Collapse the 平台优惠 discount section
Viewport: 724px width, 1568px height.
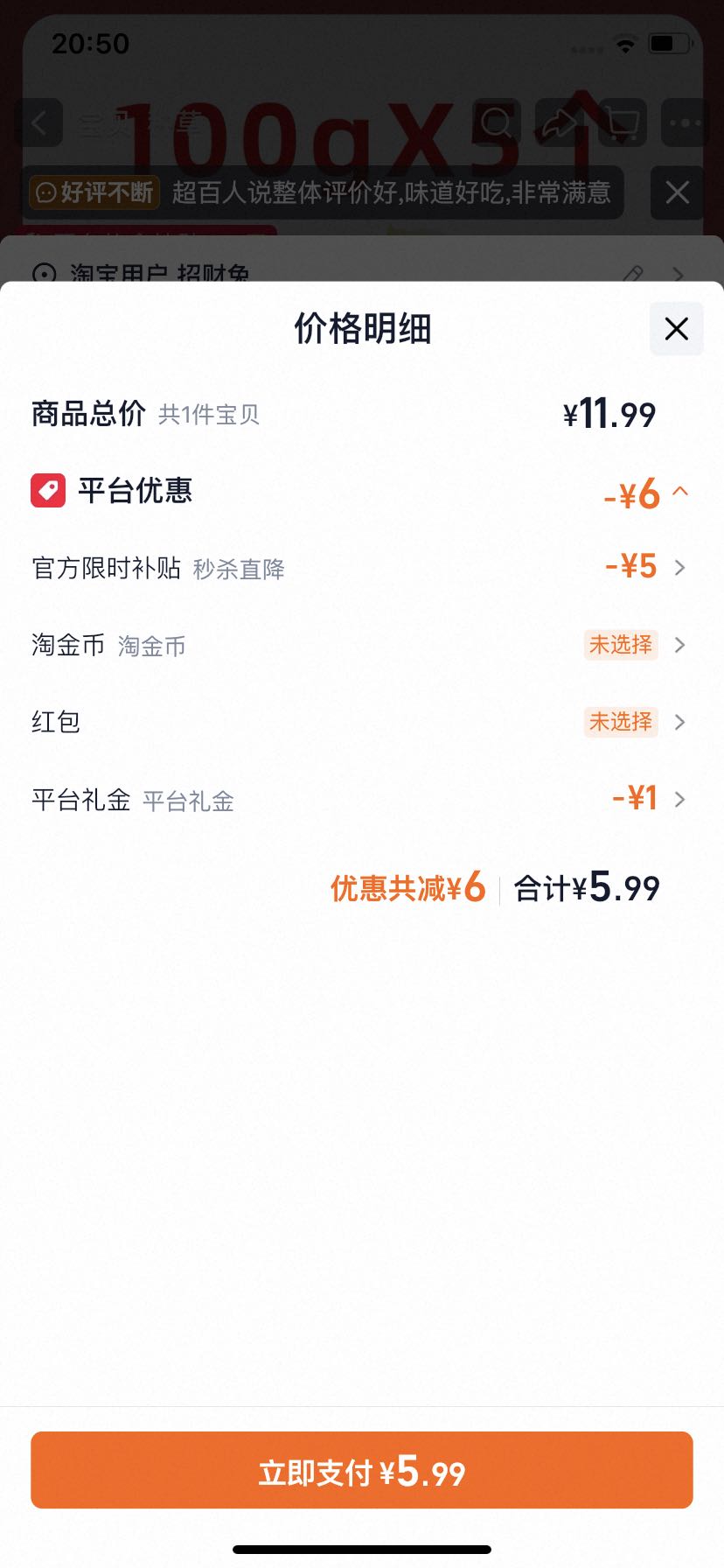pos(680,492)
